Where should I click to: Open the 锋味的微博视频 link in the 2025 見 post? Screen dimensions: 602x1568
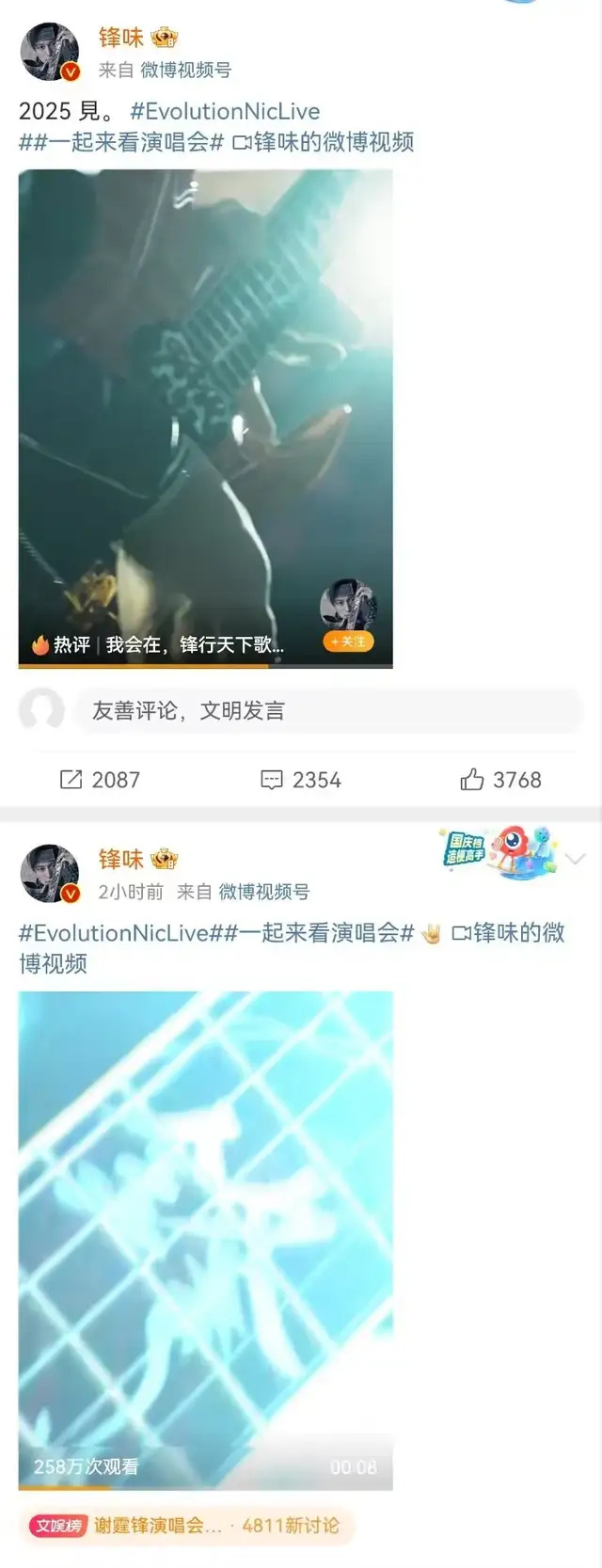(x=323, y=142)
